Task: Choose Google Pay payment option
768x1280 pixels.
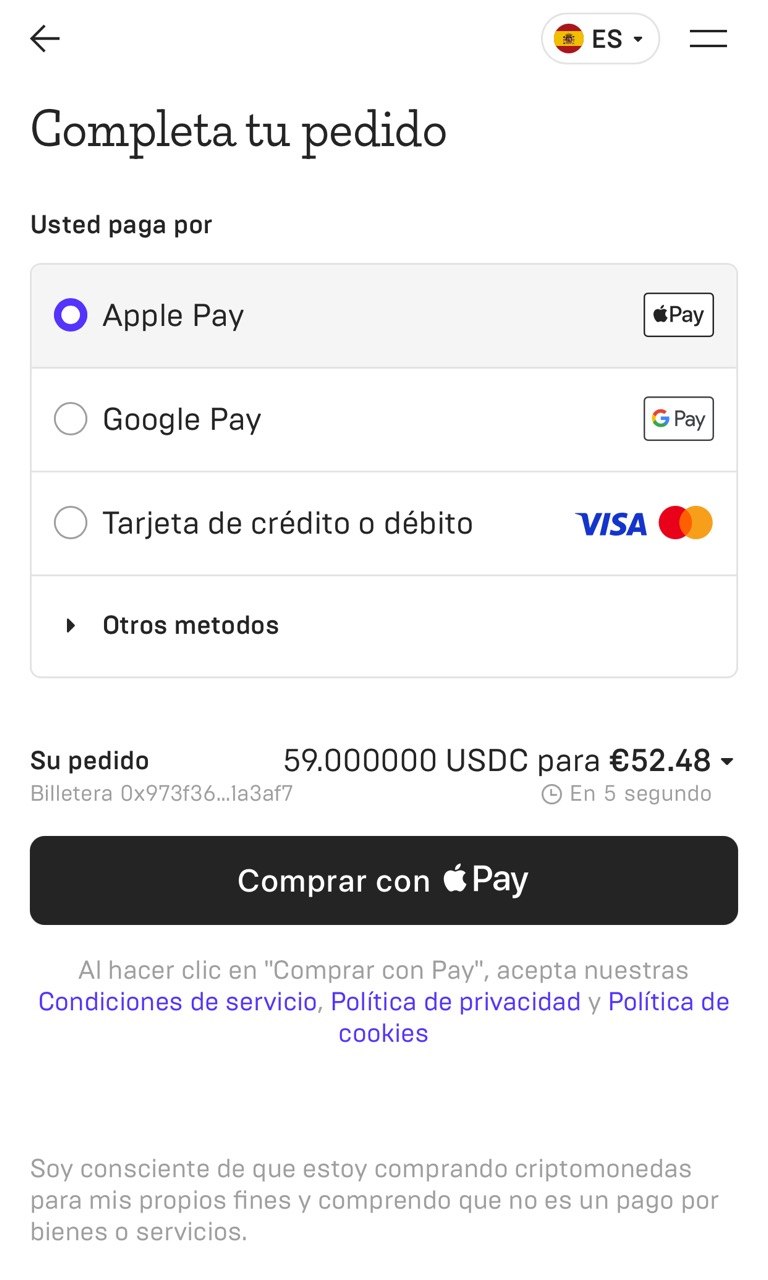Action: click(x=71, y=419)
